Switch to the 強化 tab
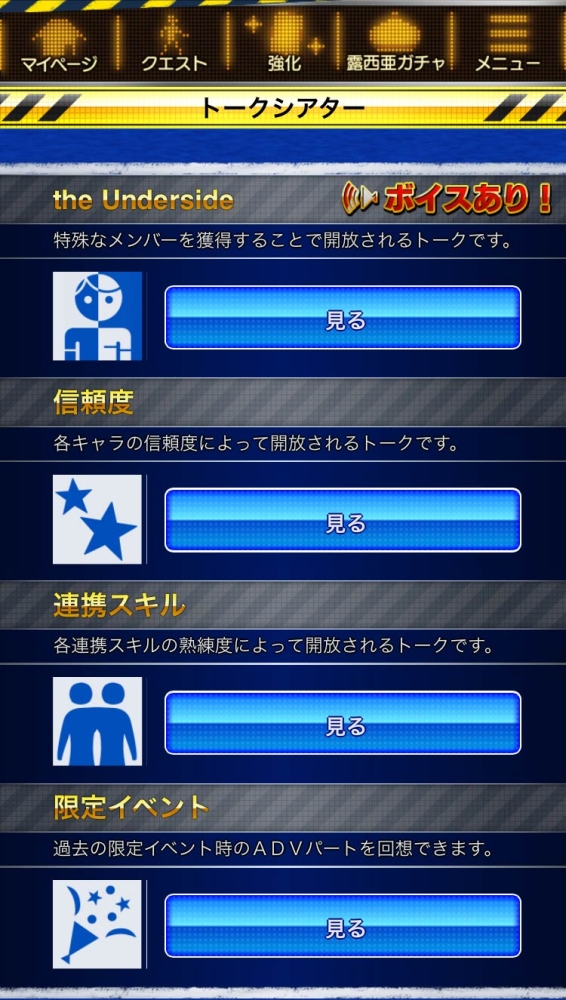The height and width of the screenshot is (1000, 566). [285, 45]
